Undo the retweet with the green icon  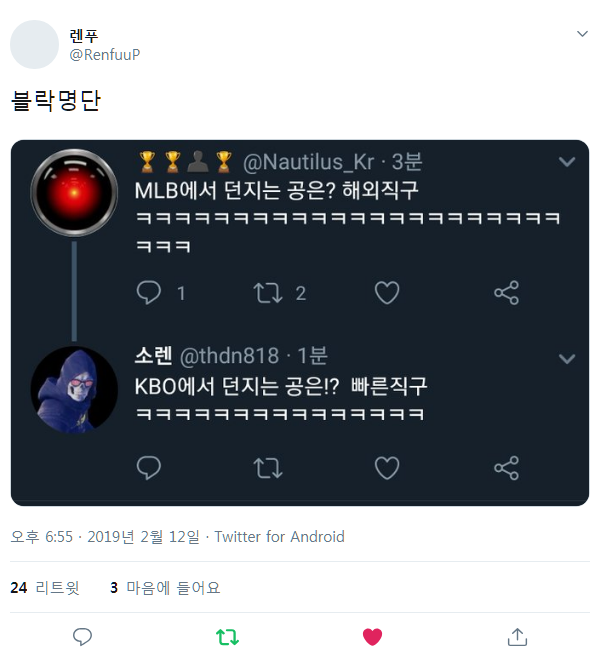click(x=228, y=636)
